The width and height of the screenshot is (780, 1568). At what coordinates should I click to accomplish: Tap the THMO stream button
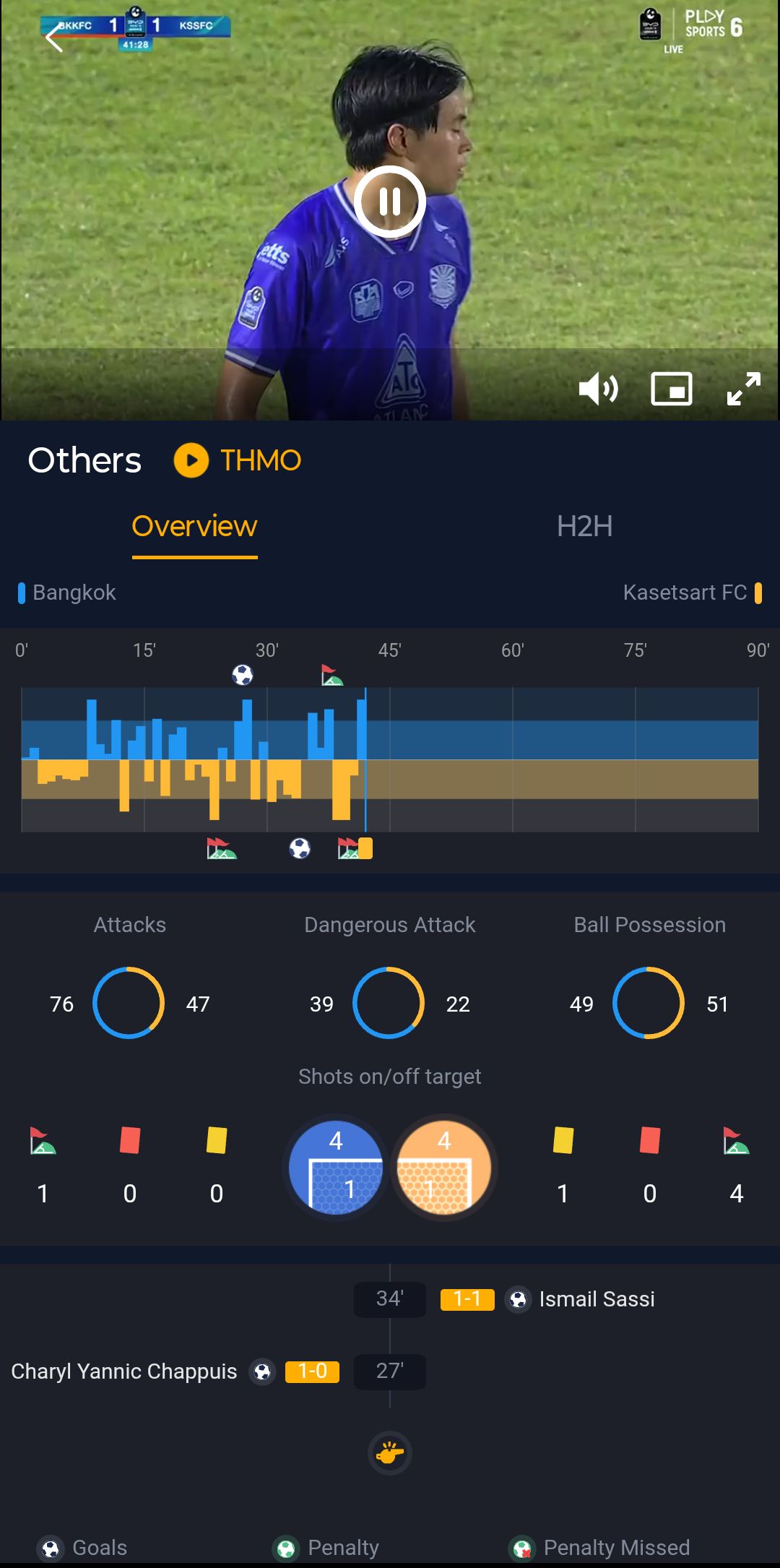click(x=238, y=460)
